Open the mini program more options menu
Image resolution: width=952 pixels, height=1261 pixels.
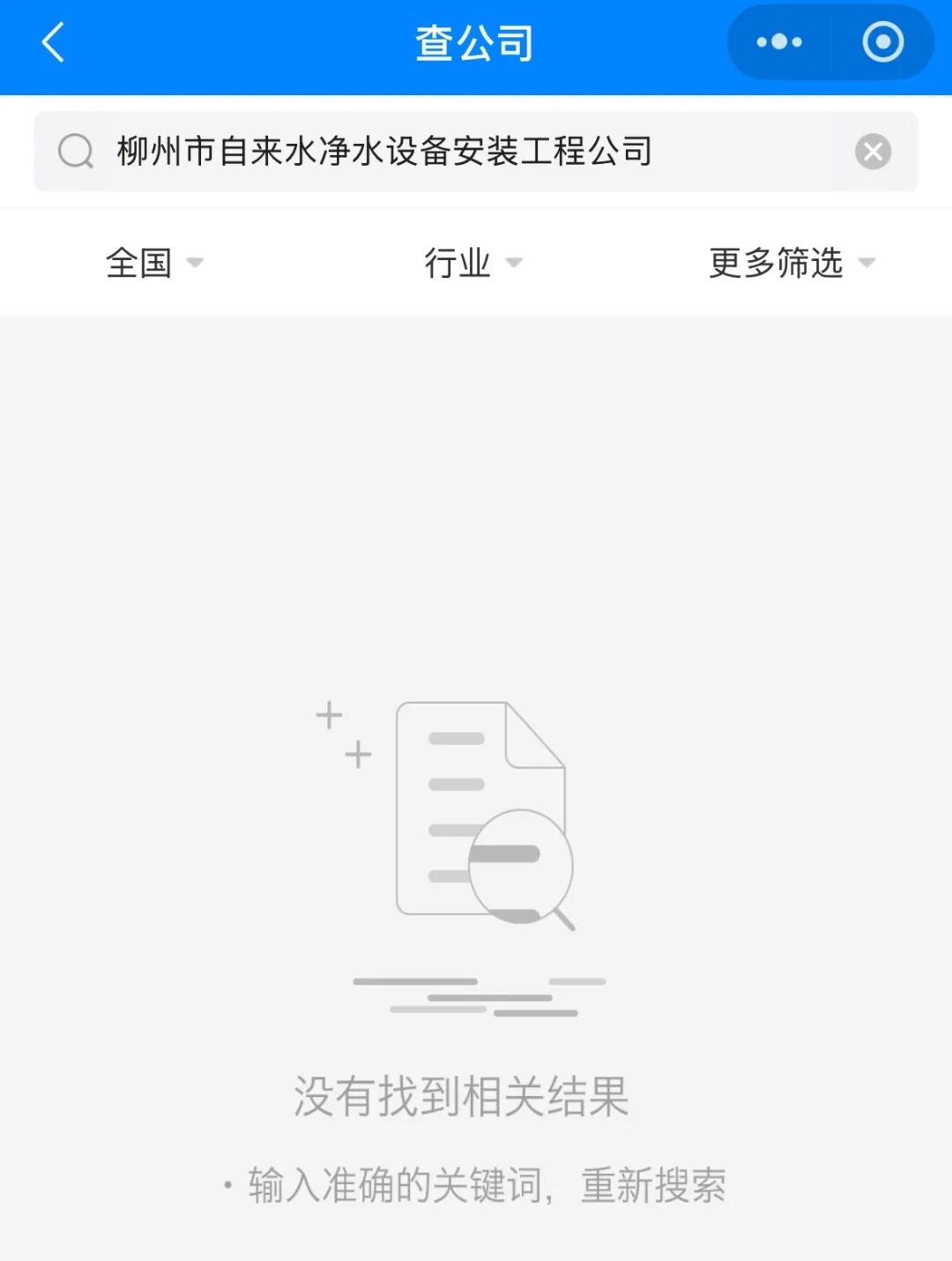point(779,42)
